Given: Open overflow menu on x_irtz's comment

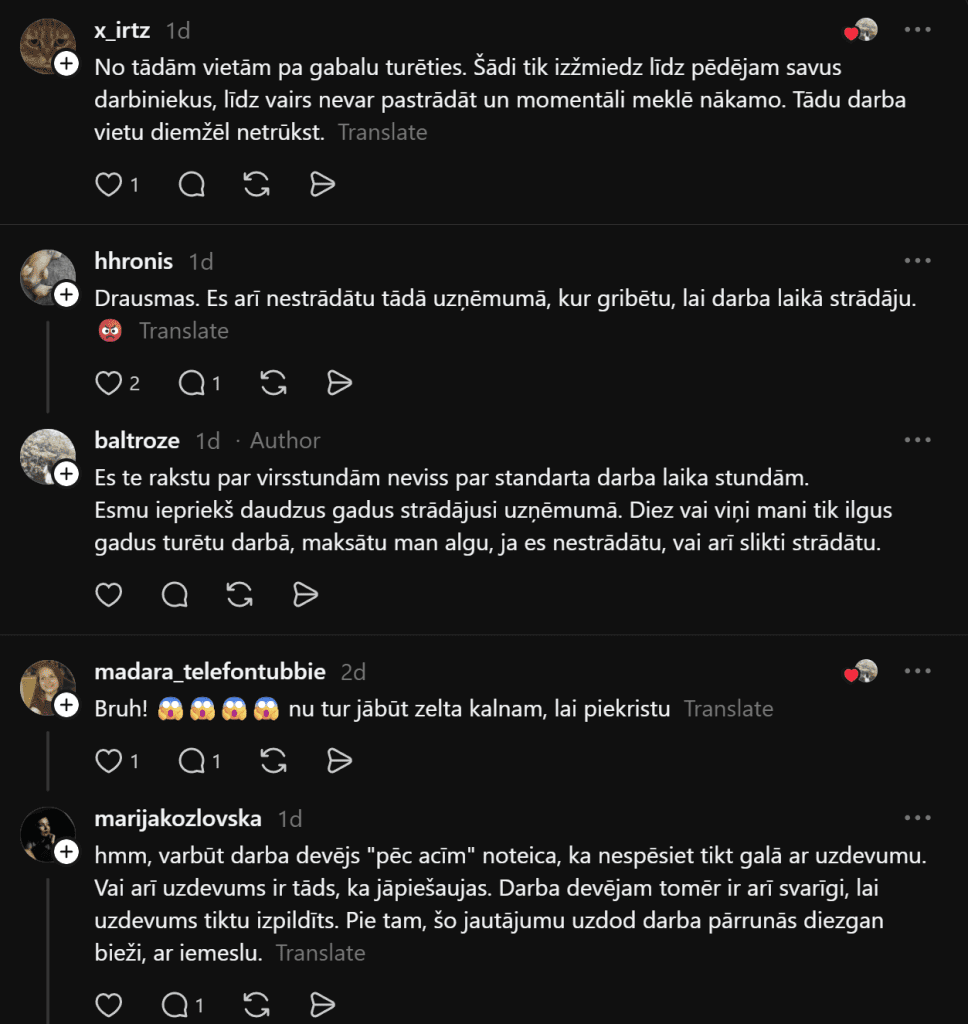Looking at the screenshot, I should 917,29.
